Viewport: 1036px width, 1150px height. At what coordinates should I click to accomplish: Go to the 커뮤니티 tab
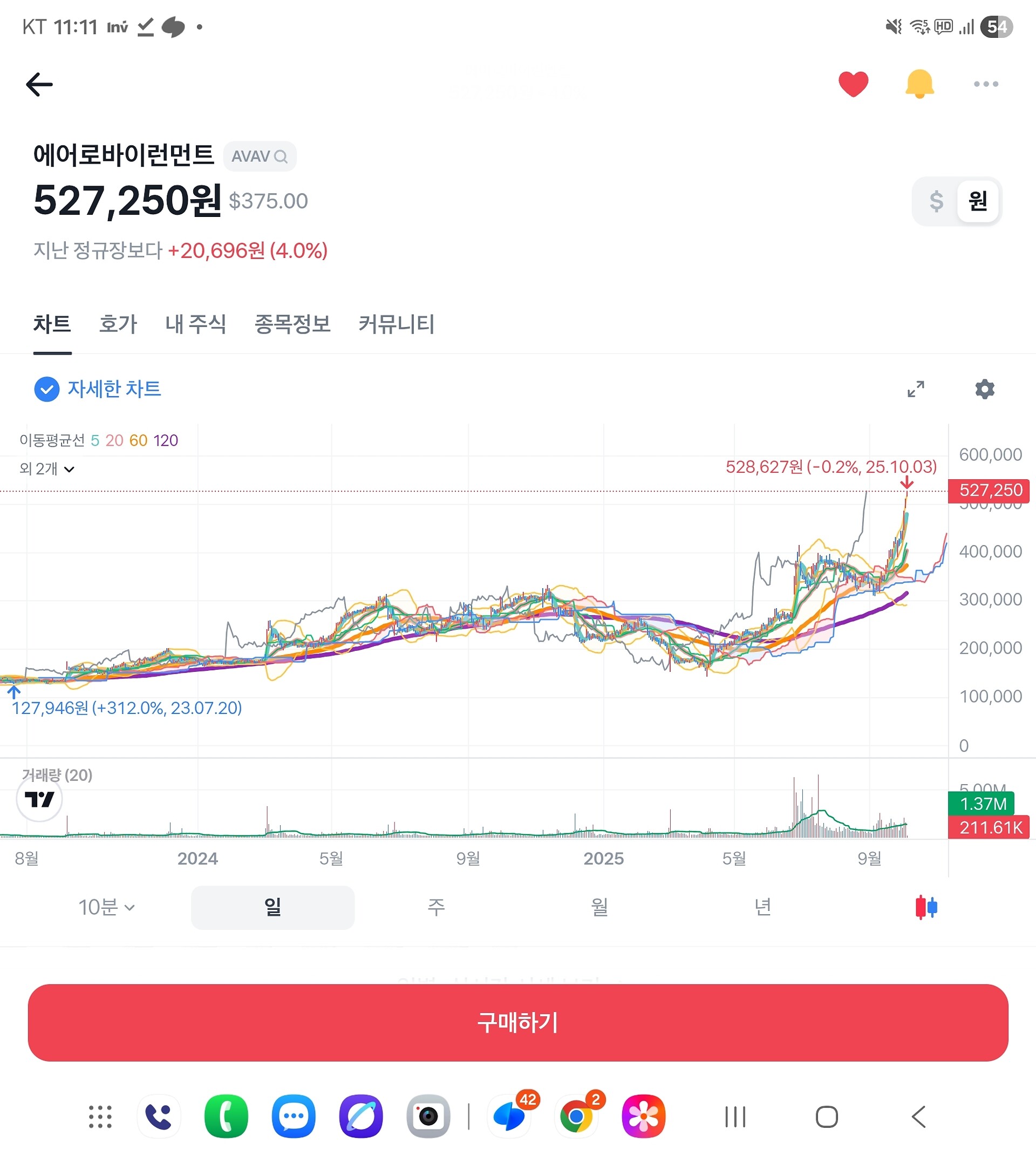(x=396, y=324)
